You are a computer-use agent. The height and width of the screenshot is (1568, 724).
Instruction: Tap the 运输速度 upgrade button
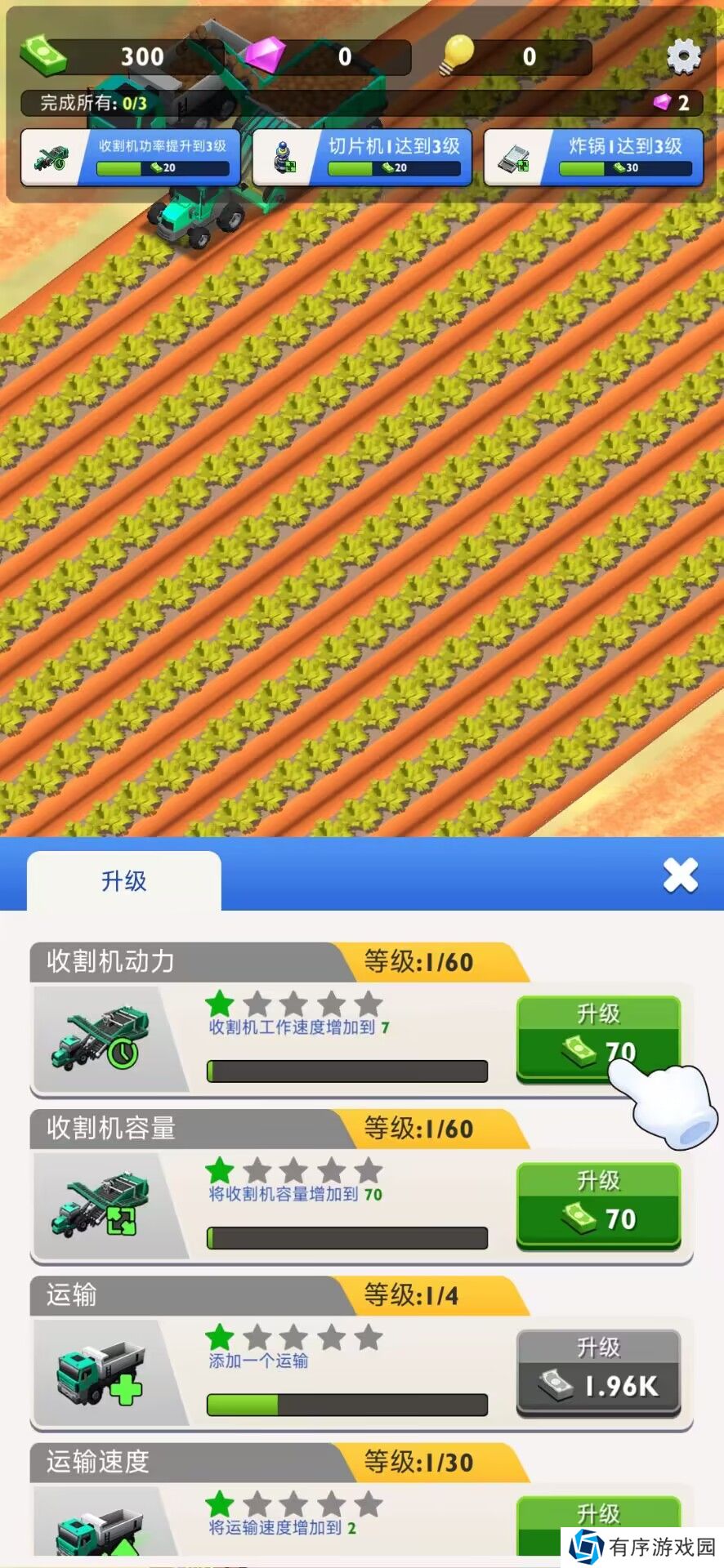click(x=597, y=1523)
